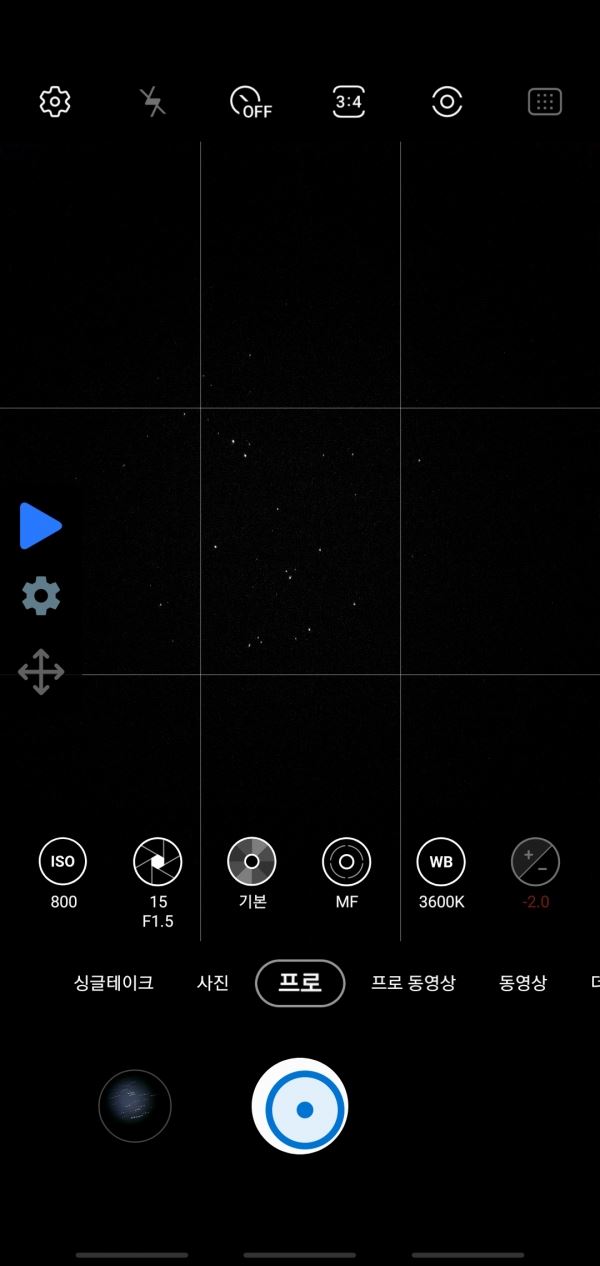Adjust ISO 800 setting
This screenshot has width=600, height=1266.
[63, 861]
